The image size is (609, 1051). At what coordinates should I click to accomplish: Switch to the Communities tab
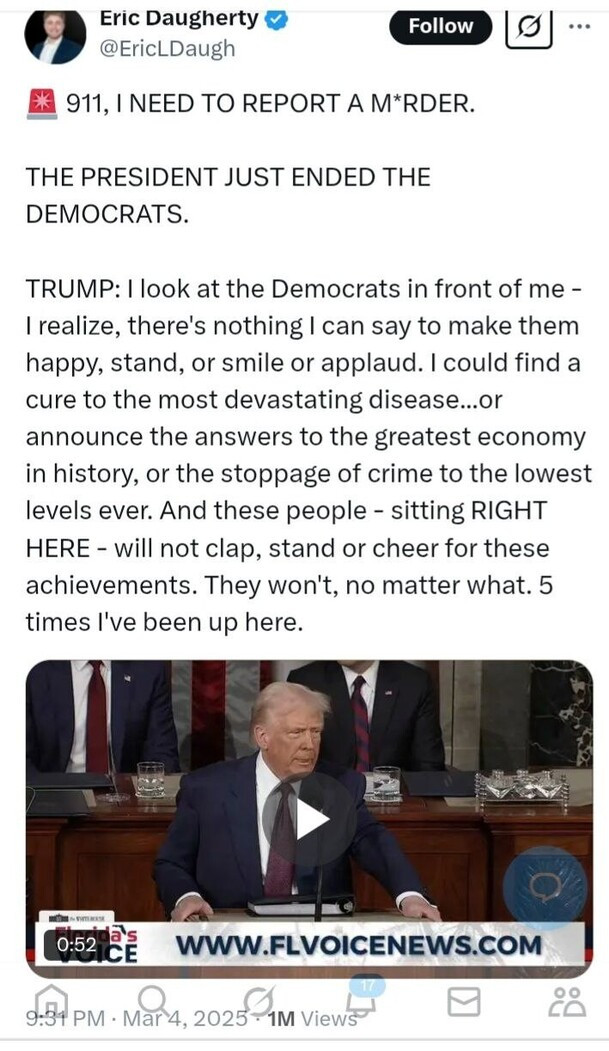(x=567, y=1001)
